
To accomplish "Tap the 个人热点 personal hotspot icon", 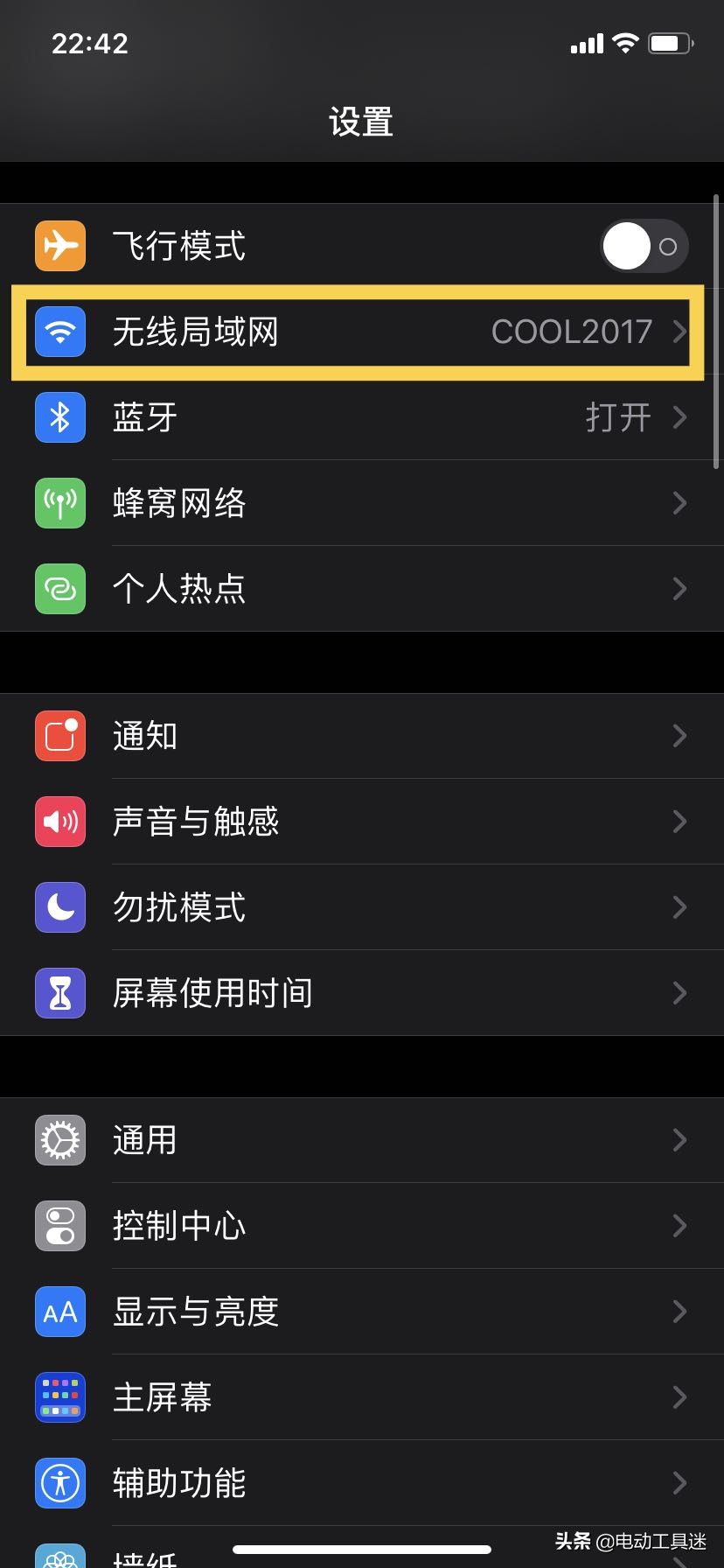I will (x=59, y=589).
